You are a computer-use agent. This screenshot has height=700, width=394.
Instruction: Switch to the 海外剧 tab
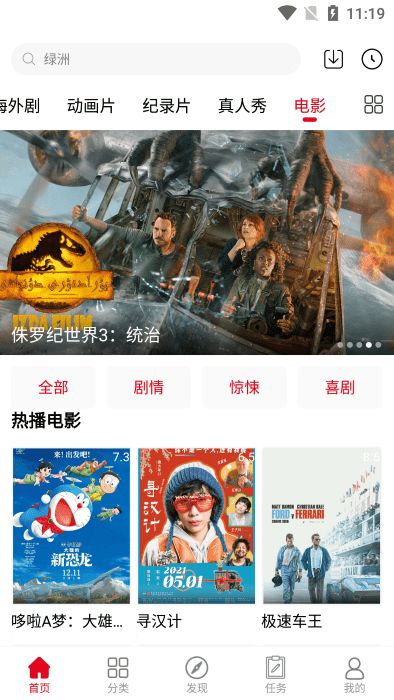click(20, 106)
